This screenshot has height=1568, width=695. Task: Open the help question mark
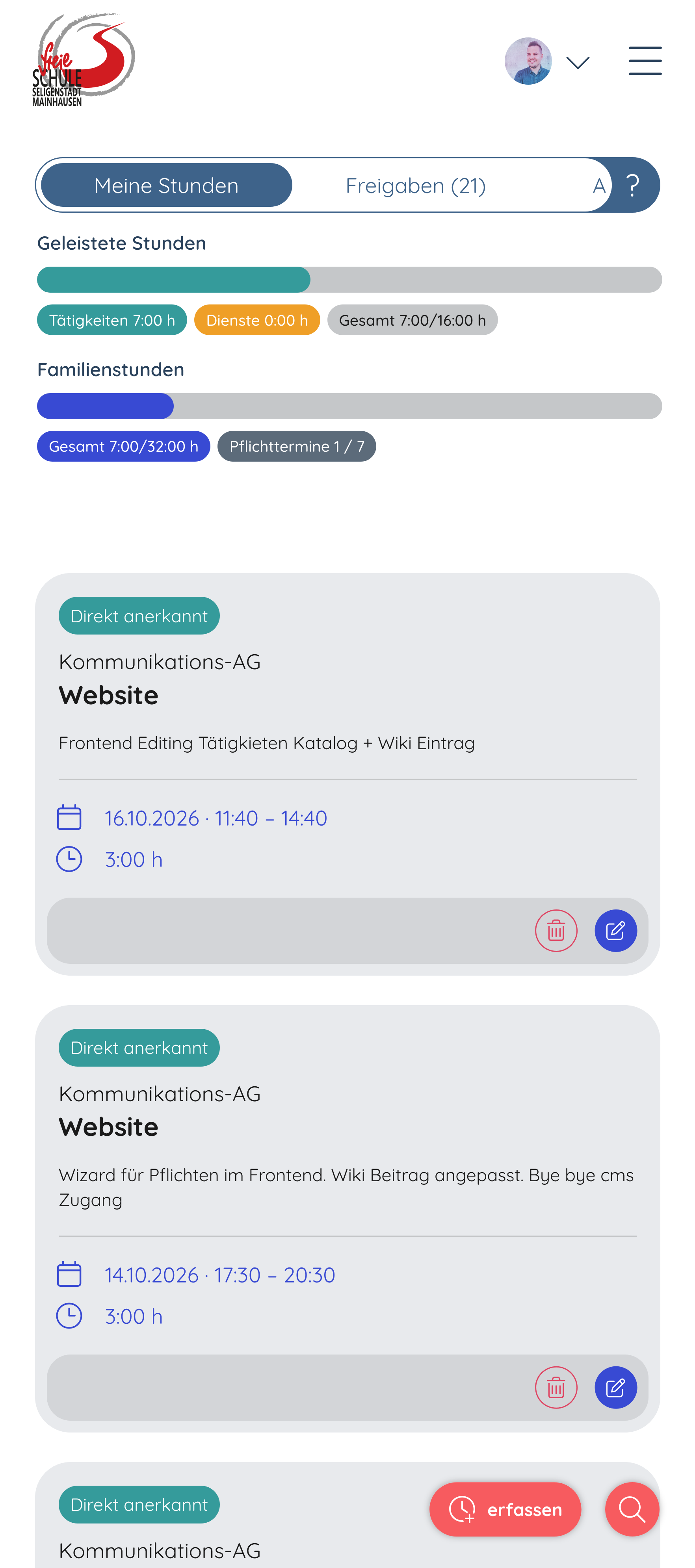coord(633,185)
